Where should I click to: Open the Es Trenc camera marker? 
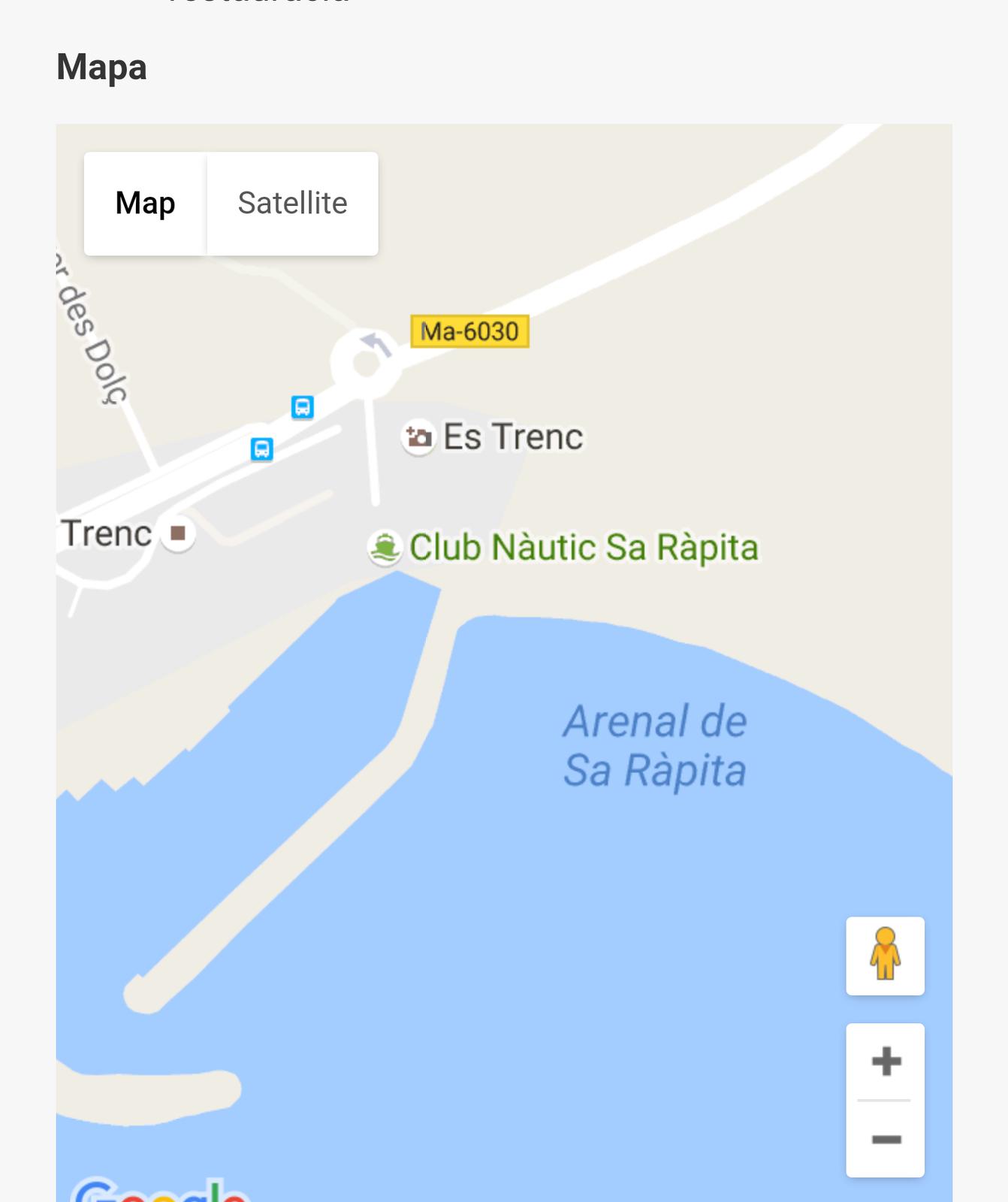(x=418, y=436)
